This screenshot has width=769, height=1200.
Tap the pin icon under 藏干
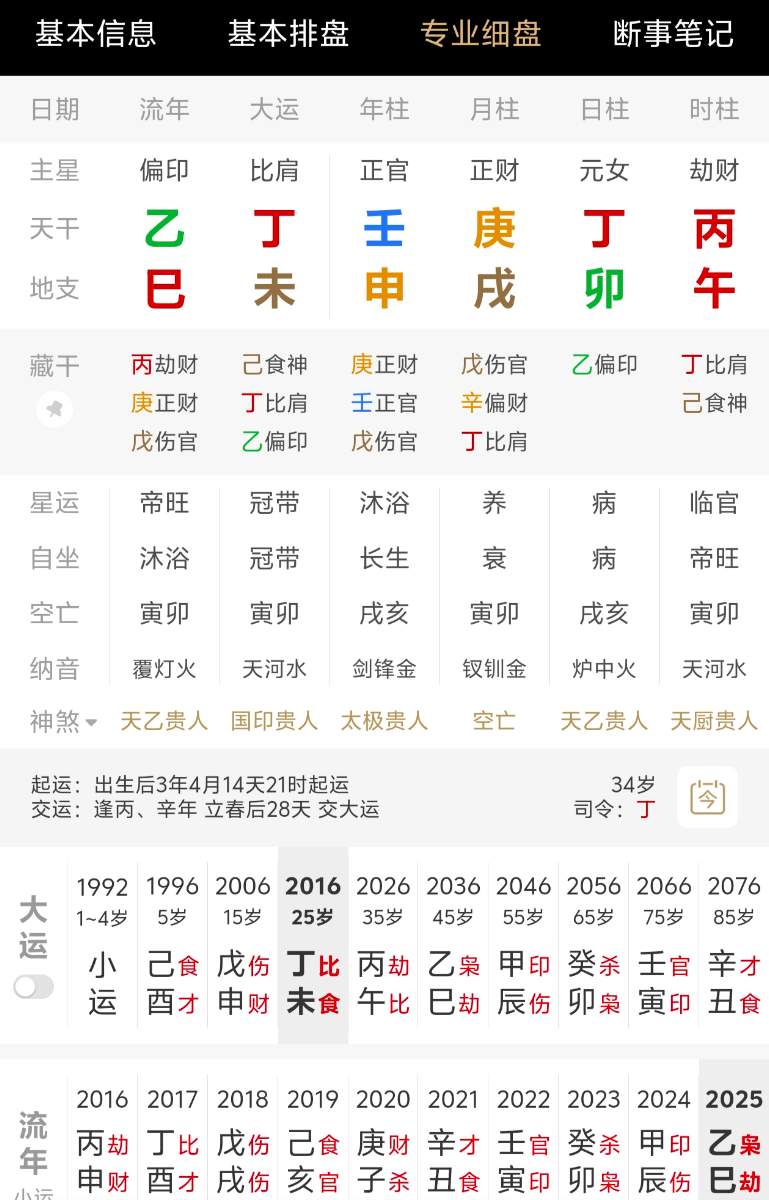point(55,408)
